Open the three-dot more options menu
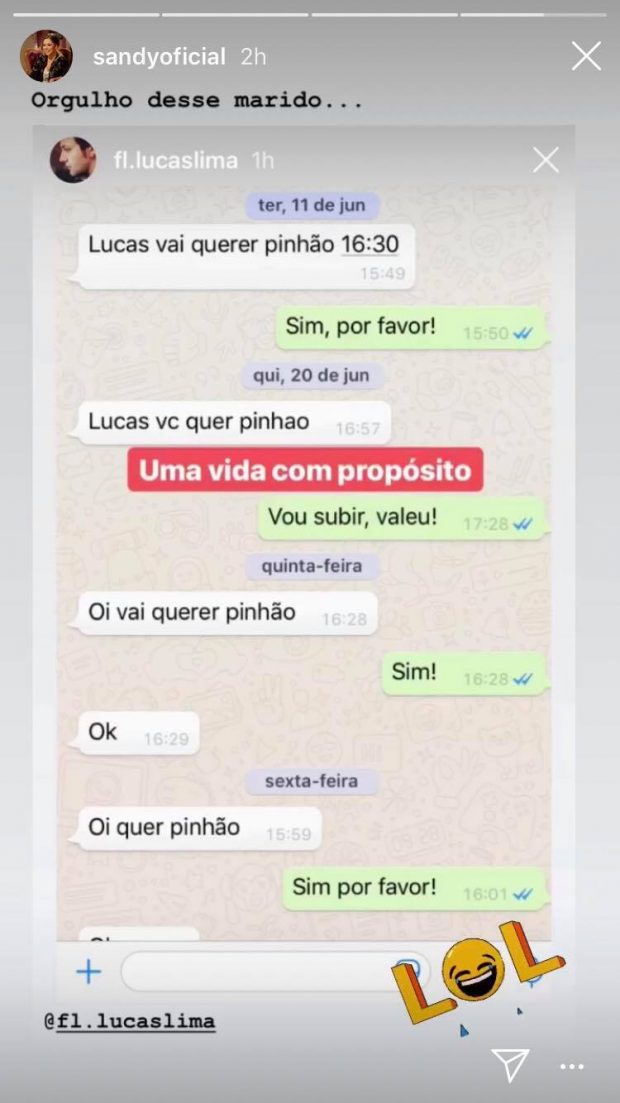 point(572,1066)
